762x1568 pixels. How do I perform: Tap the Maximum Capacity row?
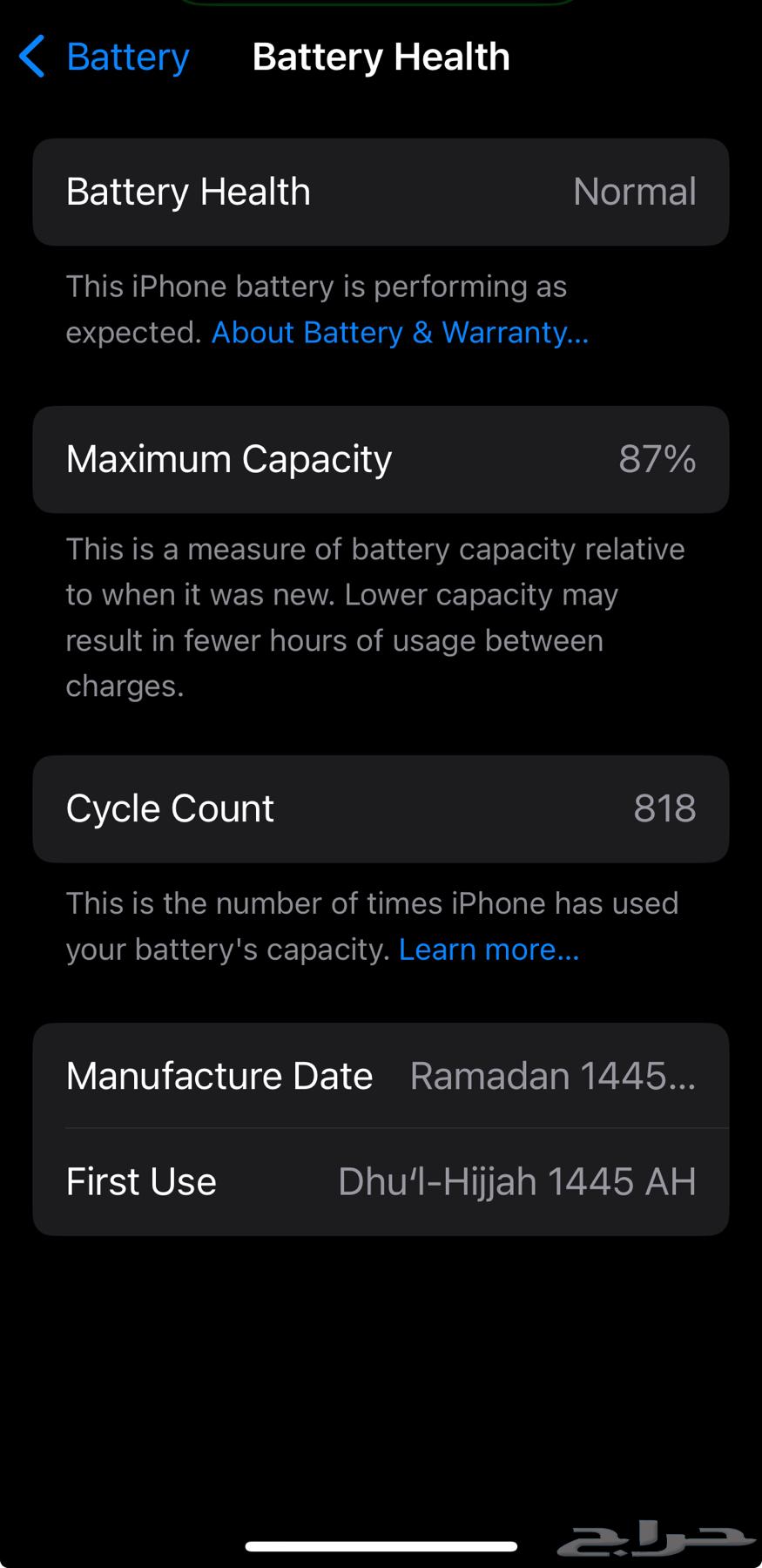[x=381, y=459]
